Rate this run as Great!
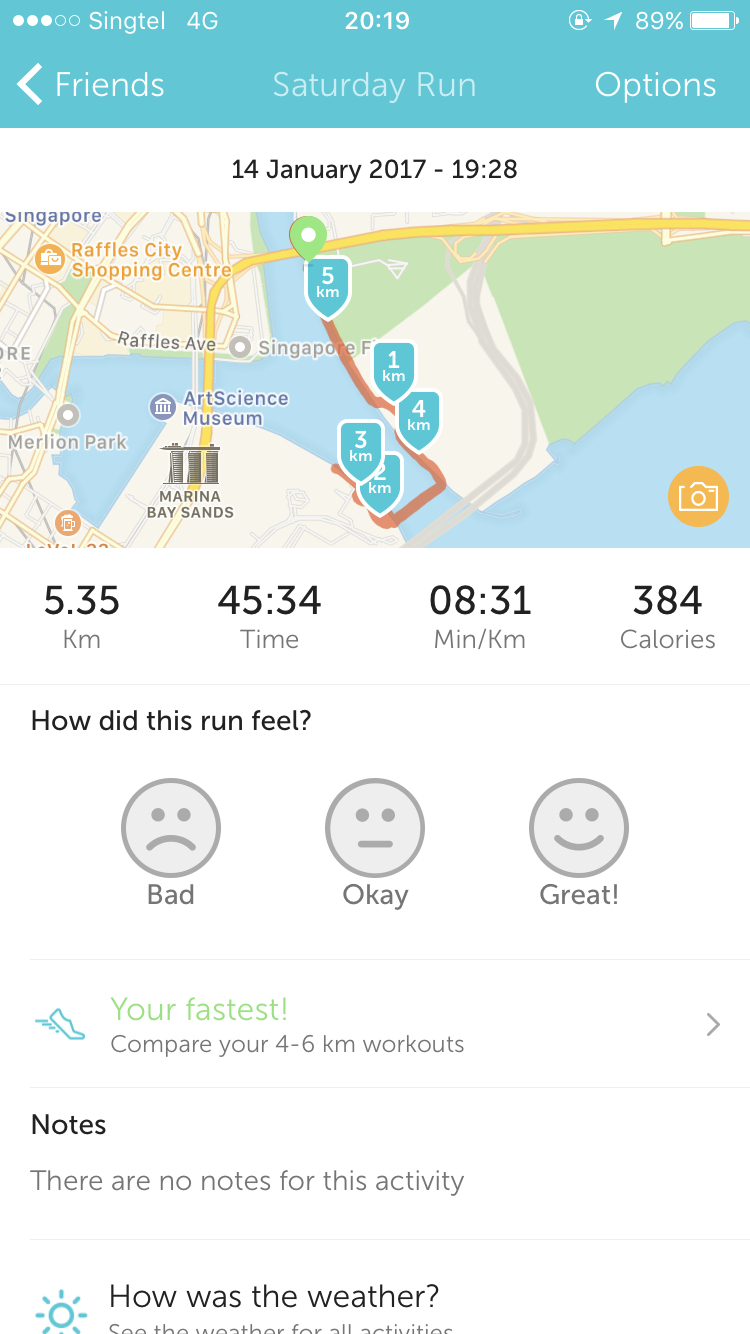This screenshot has height=1334, width=750. (579, 843)
